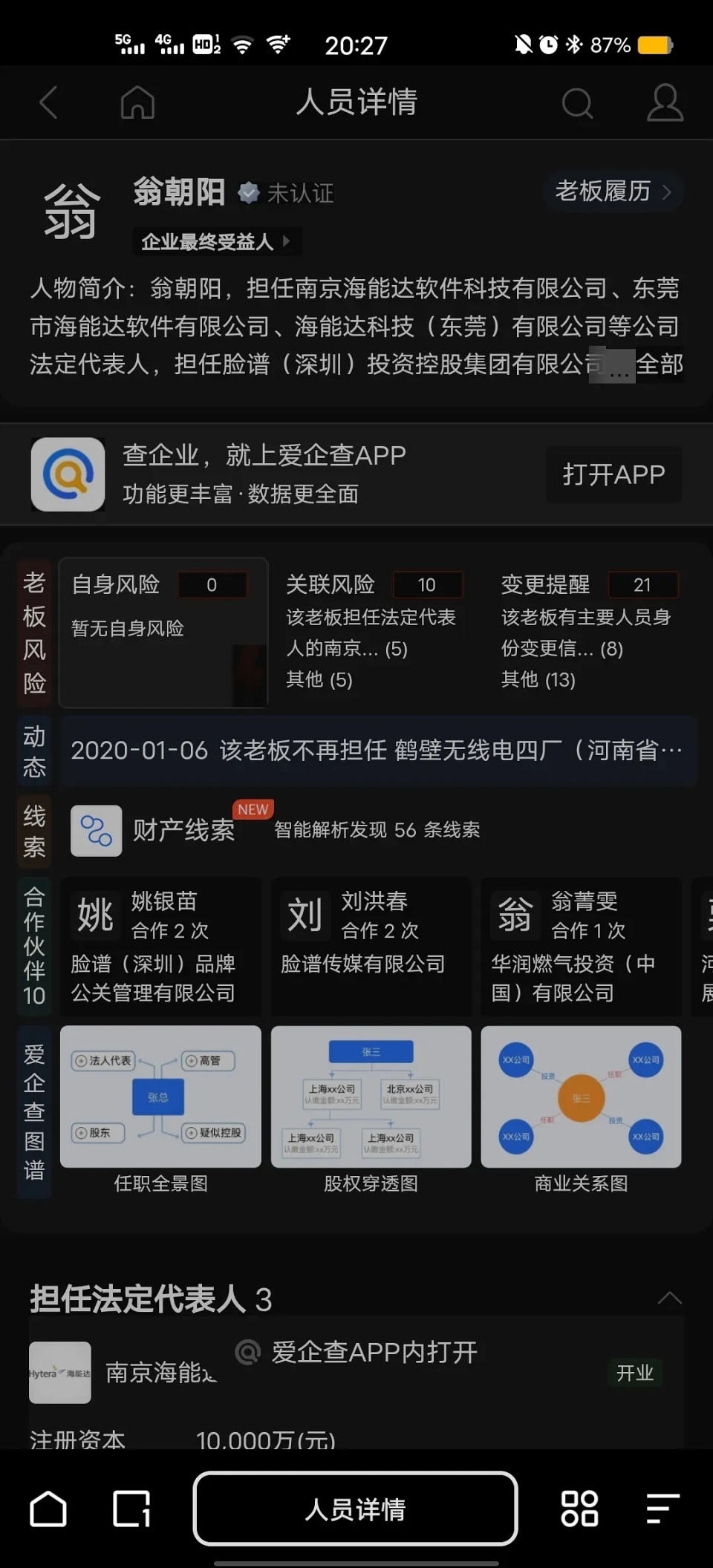713x1568 pixels.
Task: Open the list filter icon bottom right
Action: [x=660, y=1509]
